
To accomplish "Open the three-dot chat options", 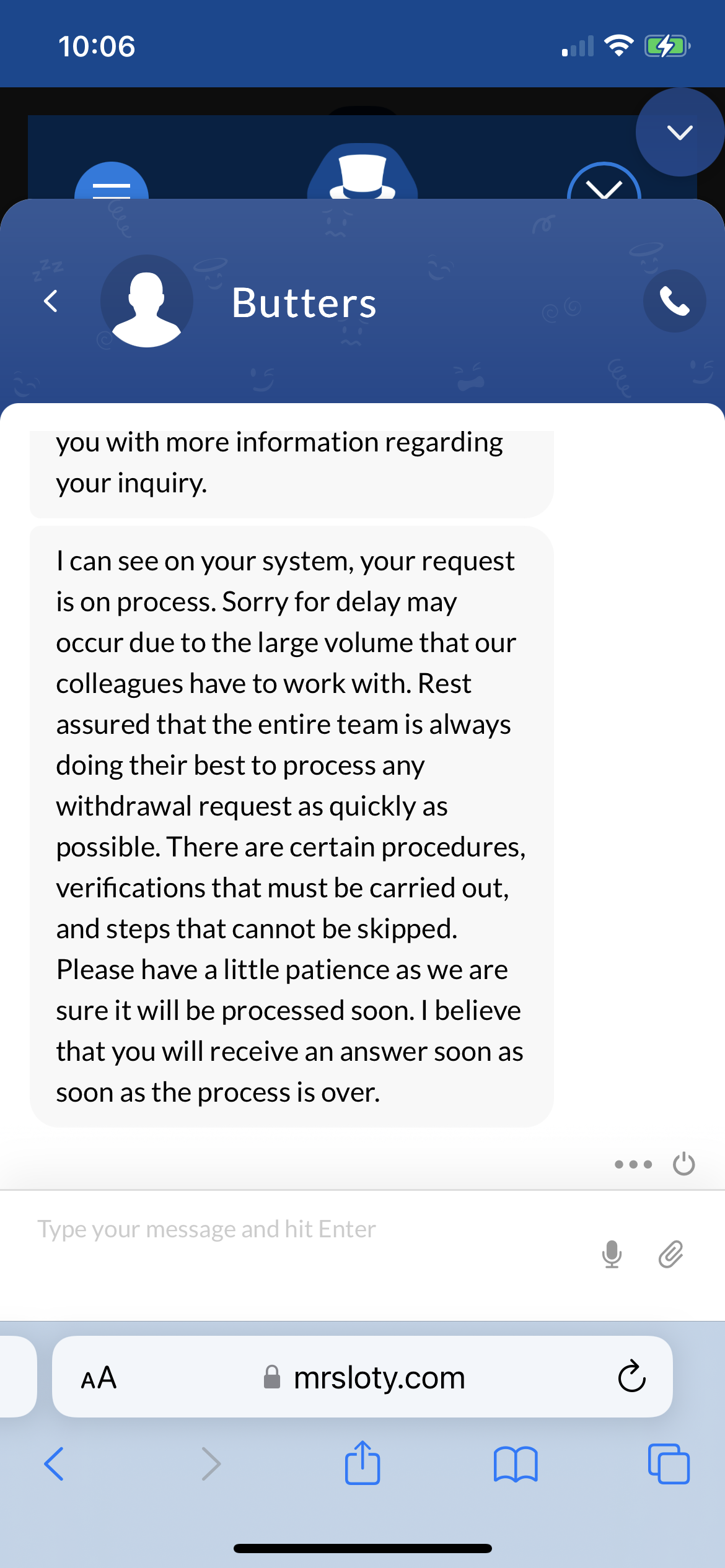I will tap(633, 1164).
